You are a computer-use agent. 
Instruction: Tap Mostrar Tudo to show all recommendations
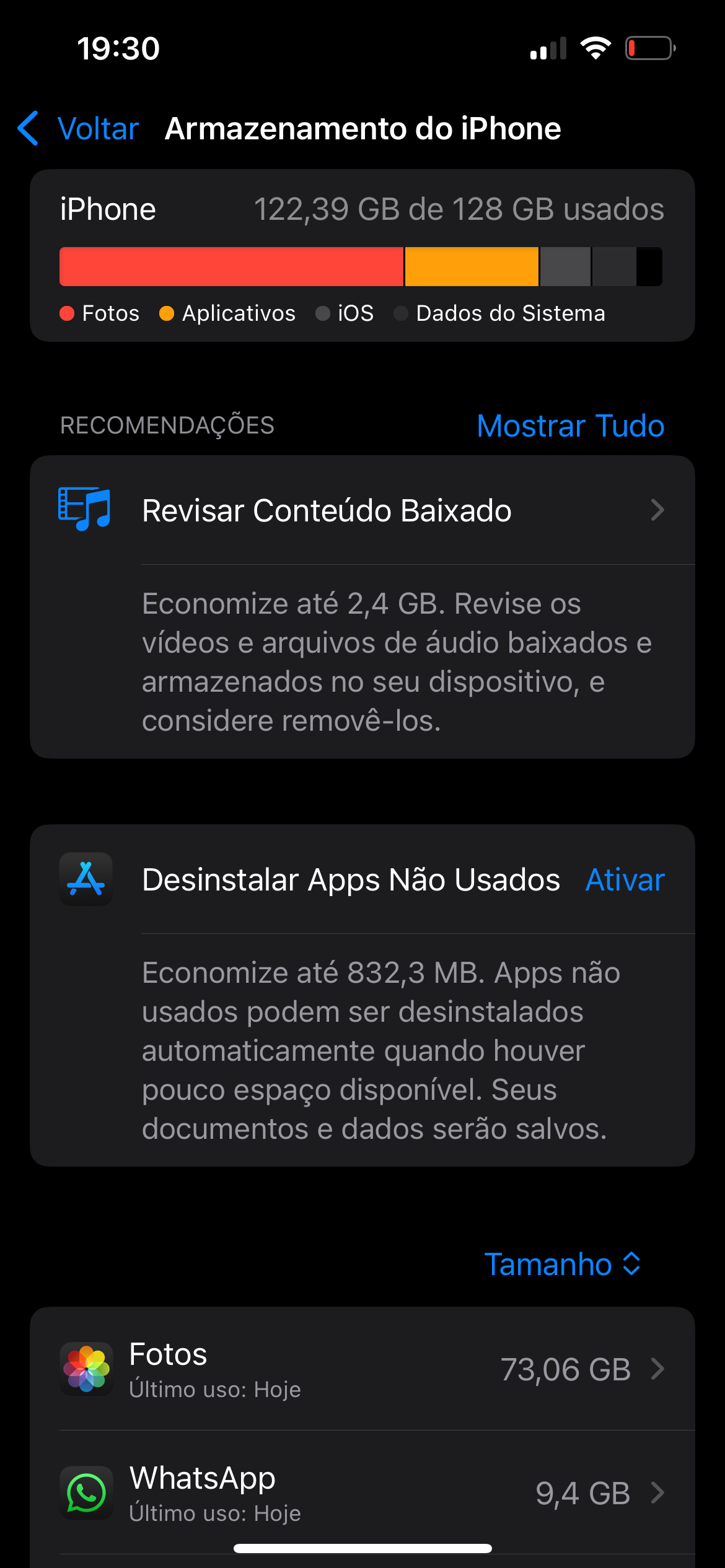pyautogui.click(x=570, y=426)
